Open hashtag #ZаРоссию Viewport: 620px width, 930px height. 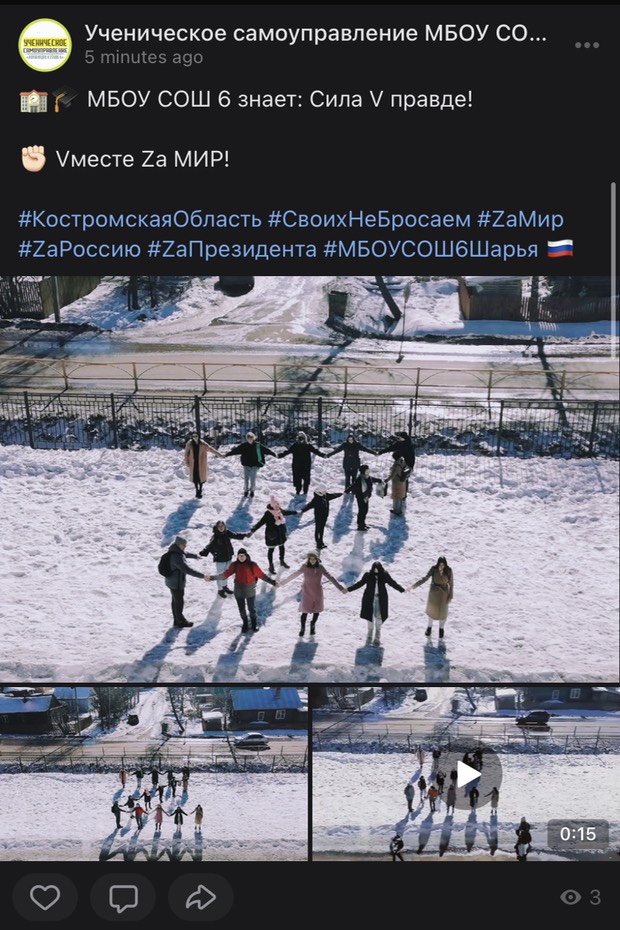pyautogui.click(x=79, y=249)
